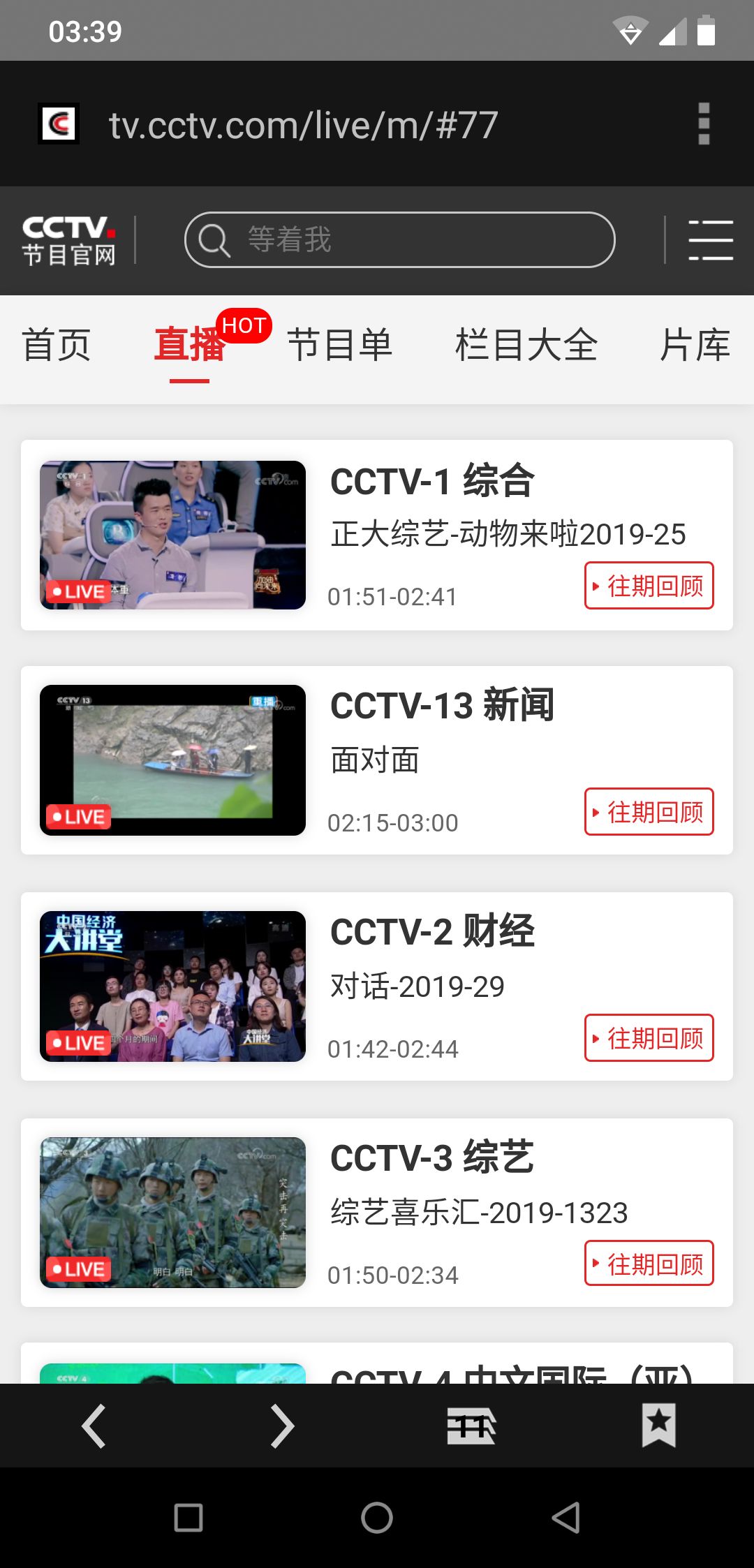Watch CCTV-13 新闻 live channel
The image size is (754, 1568).
[x=172, y=760]
